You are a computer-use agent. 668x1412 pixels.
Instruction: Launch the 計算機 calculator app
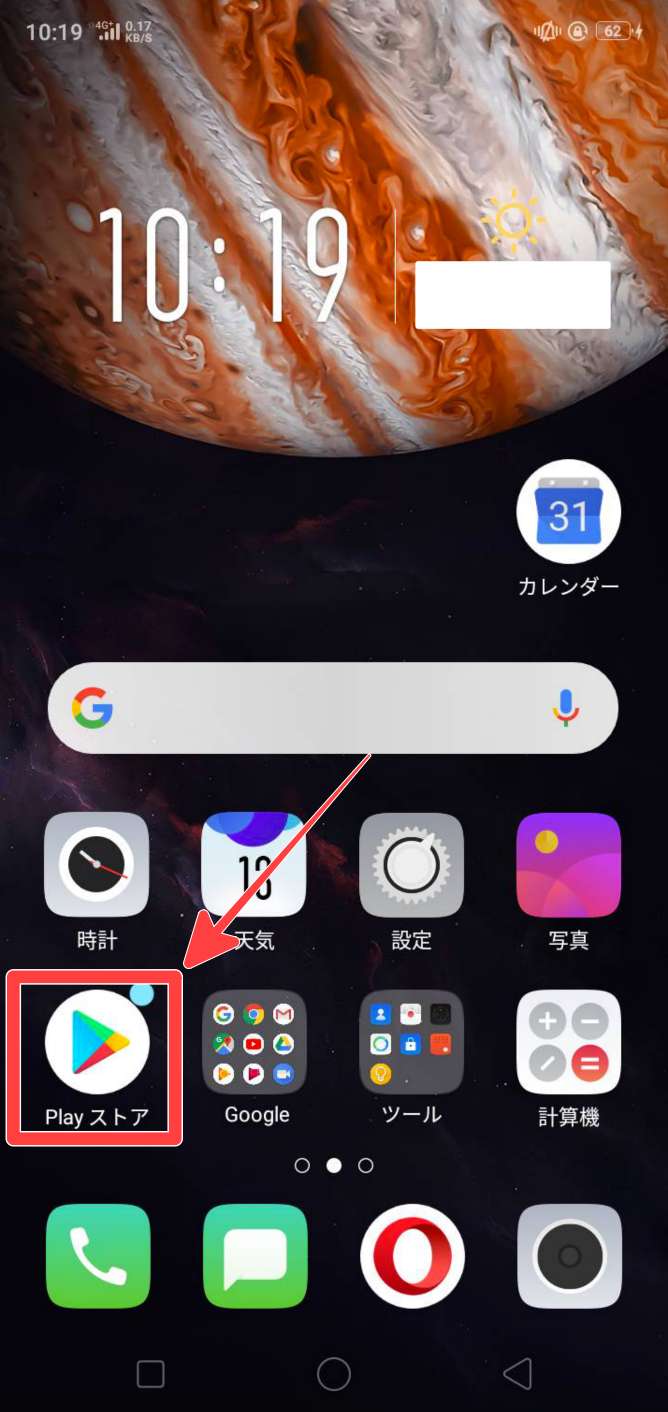pyautogui.click(x=568, y=1043)
